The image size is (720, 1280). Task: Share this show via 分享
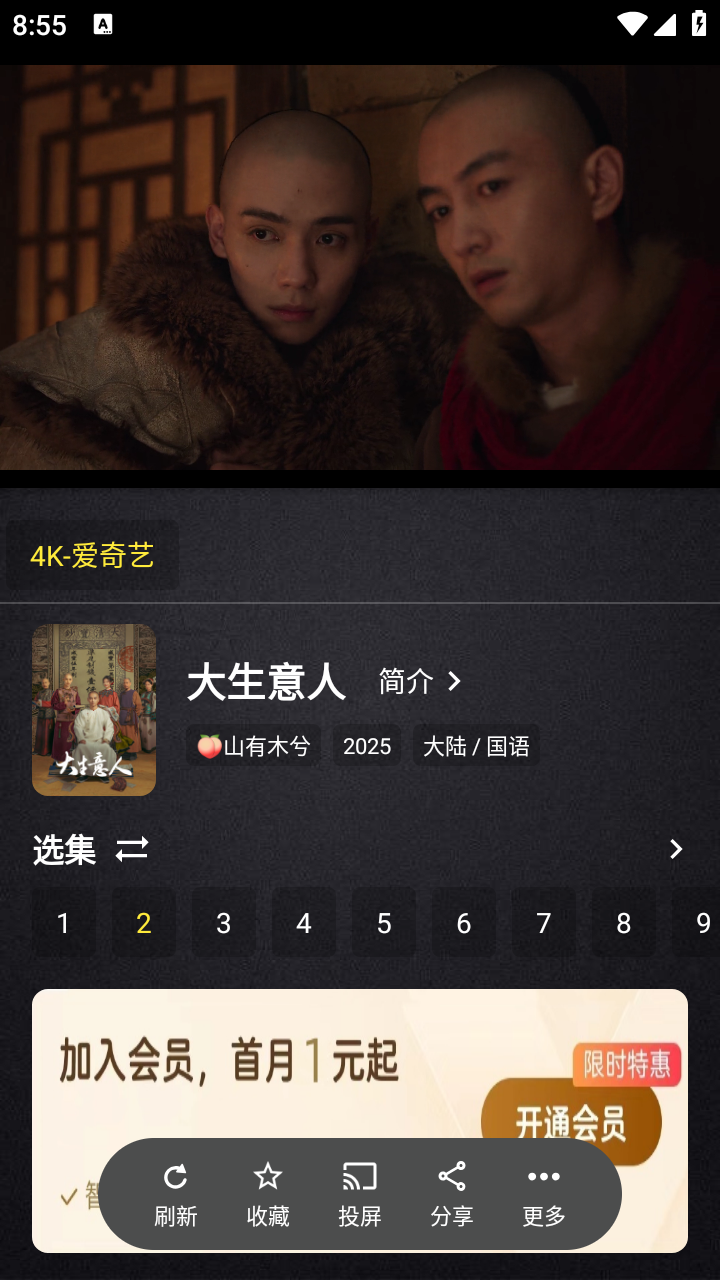click(452, 1194)
